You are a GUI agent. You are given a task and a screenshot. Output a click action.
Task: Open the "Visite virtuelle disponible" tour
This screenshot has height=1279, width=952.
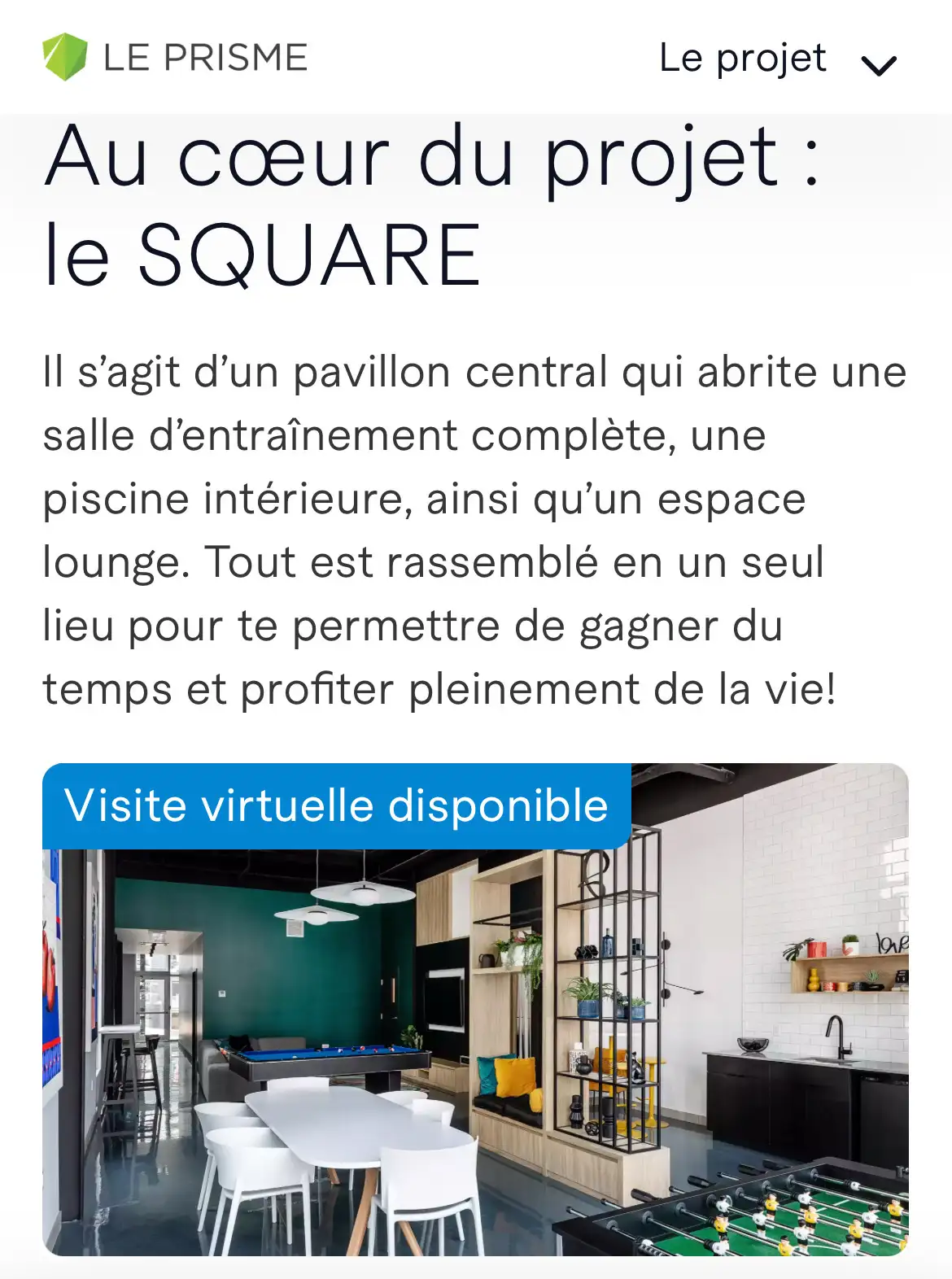tap(336, 805)
